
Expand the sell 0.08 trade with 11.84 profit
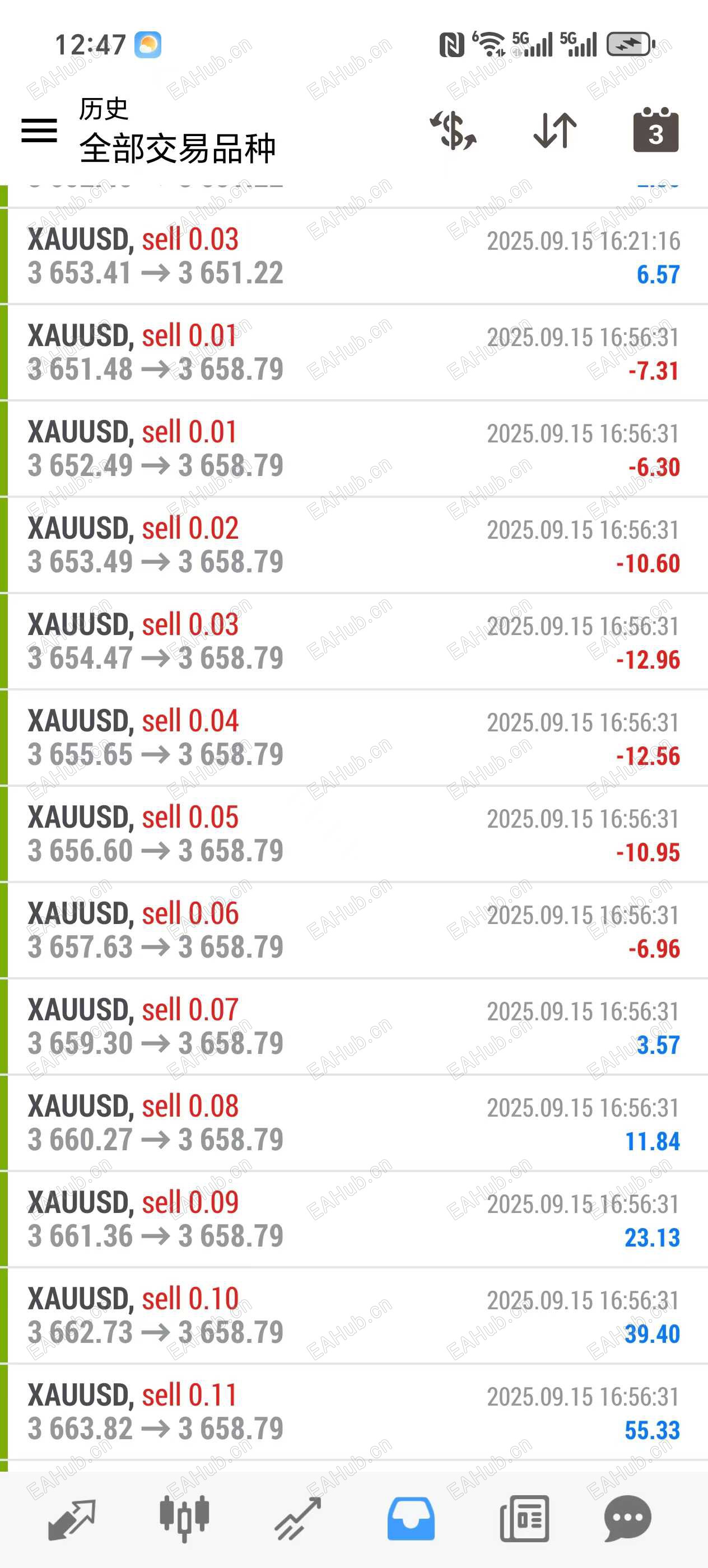click(353, 1123)
